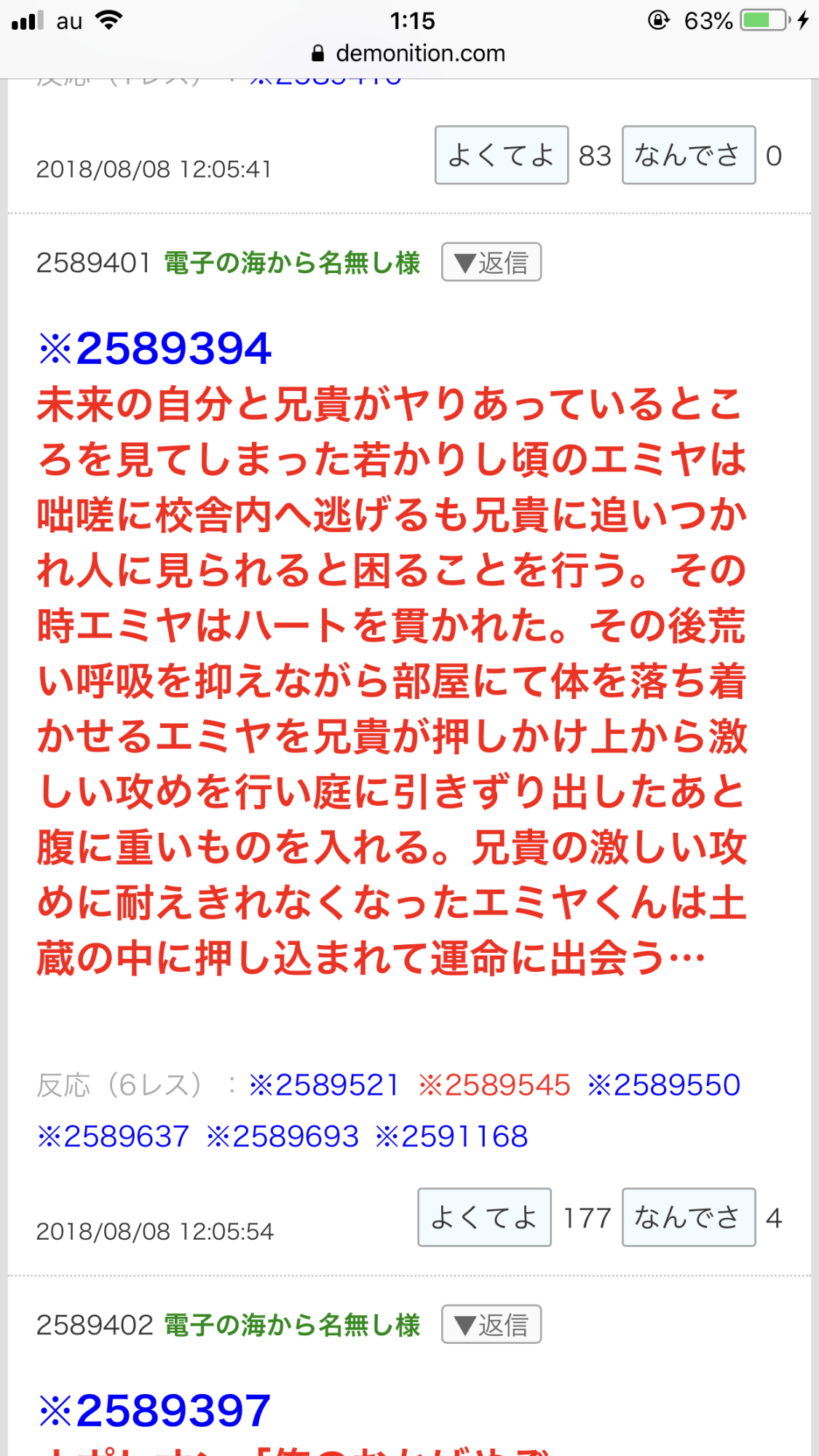
Task: Reply to comment 2589402
Action: coord(491,1324)
